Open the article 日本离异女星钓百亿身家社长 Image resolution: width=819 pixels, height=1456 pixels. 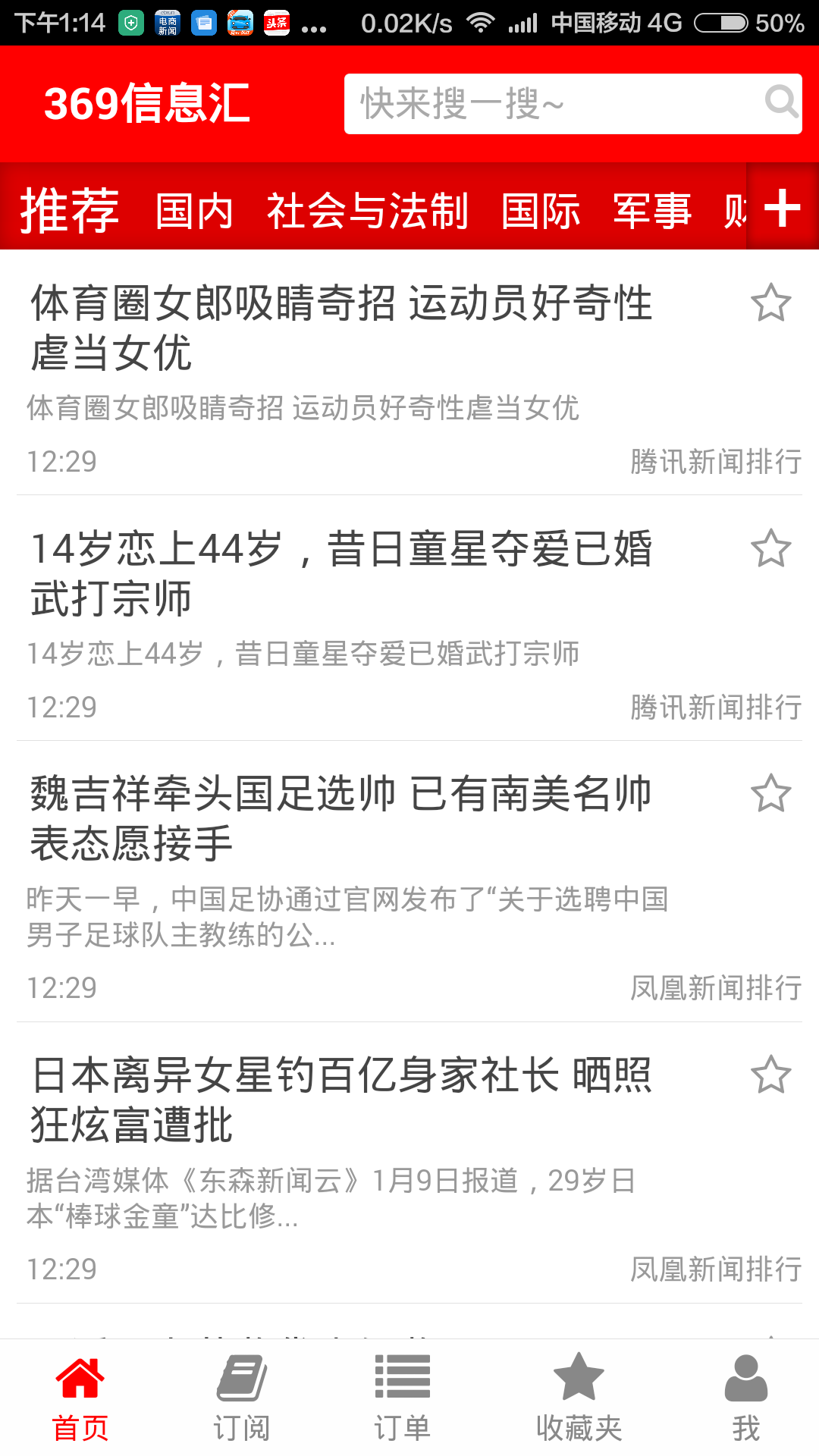coord(341,1100)
